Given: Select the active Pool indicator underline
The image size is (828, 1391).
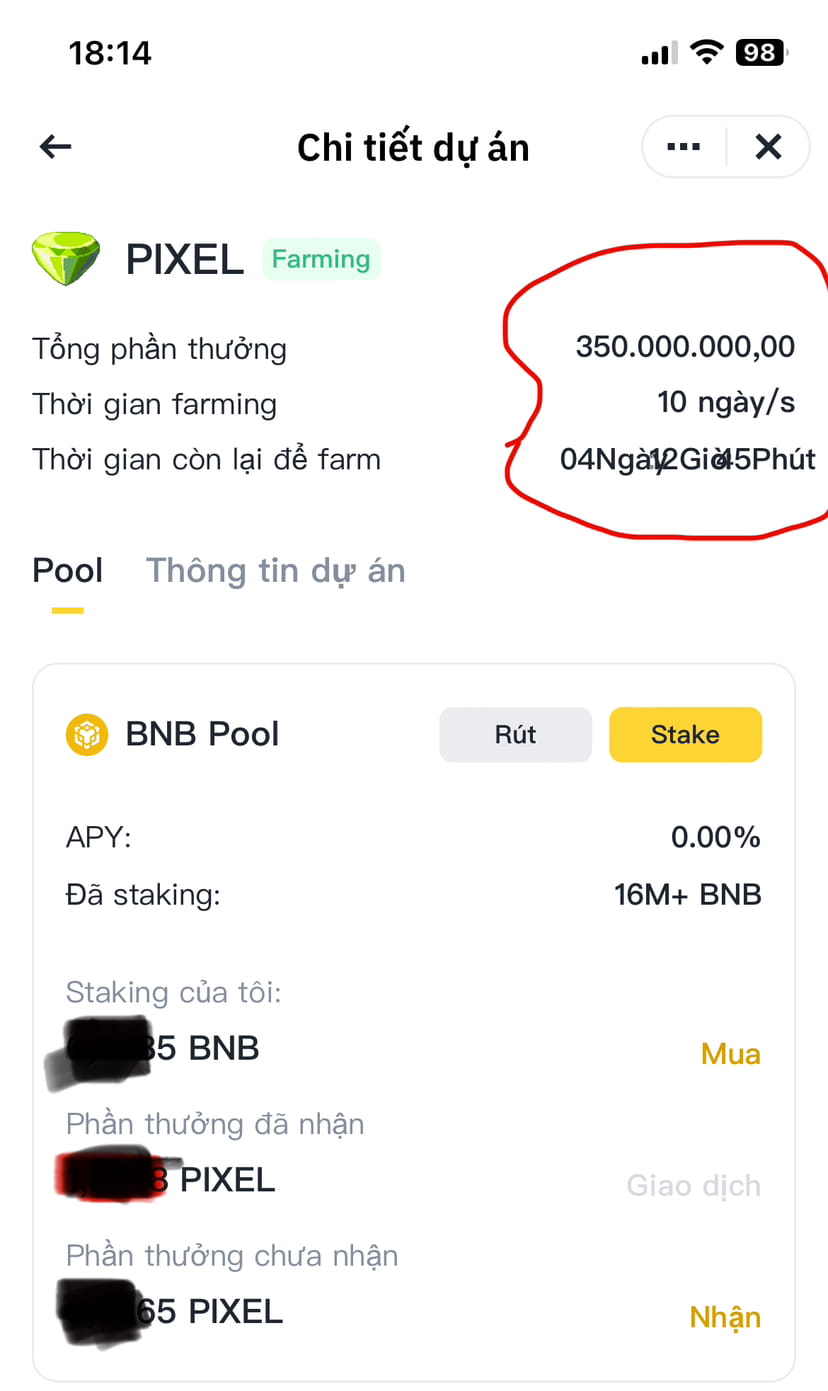Looking at the screenshot, I should [66, 607].
